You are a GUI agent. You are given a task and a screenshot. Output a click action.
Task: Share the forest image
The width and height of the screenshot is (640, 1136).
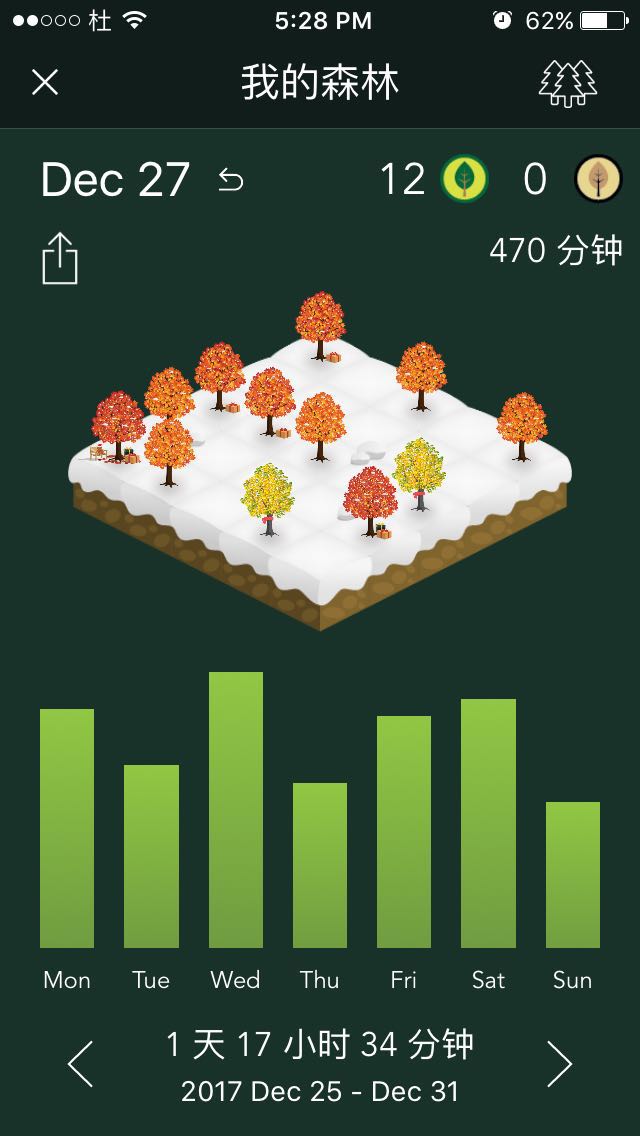[59, 258]
